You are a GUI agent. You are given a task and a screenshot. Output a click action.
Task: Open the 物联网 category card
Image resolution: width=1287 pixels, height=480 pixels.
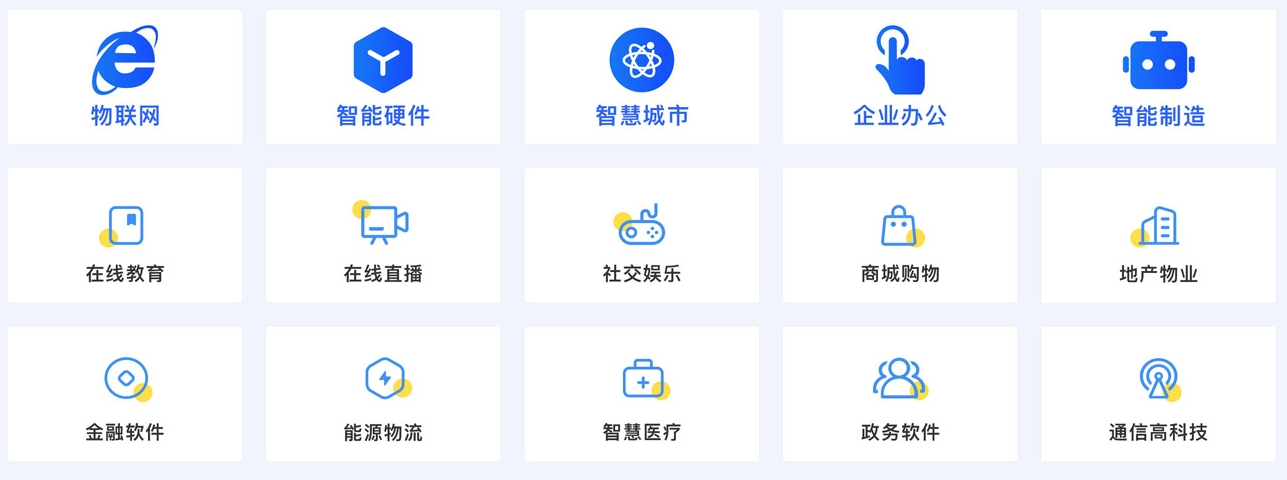click(125, 78)
